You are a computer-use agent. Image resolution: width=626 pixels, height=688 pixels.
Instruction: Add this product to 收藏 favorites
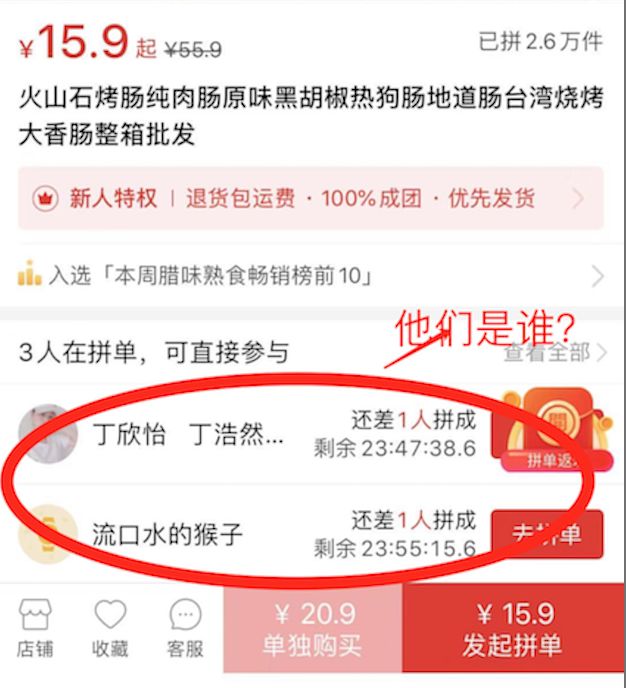110,629
